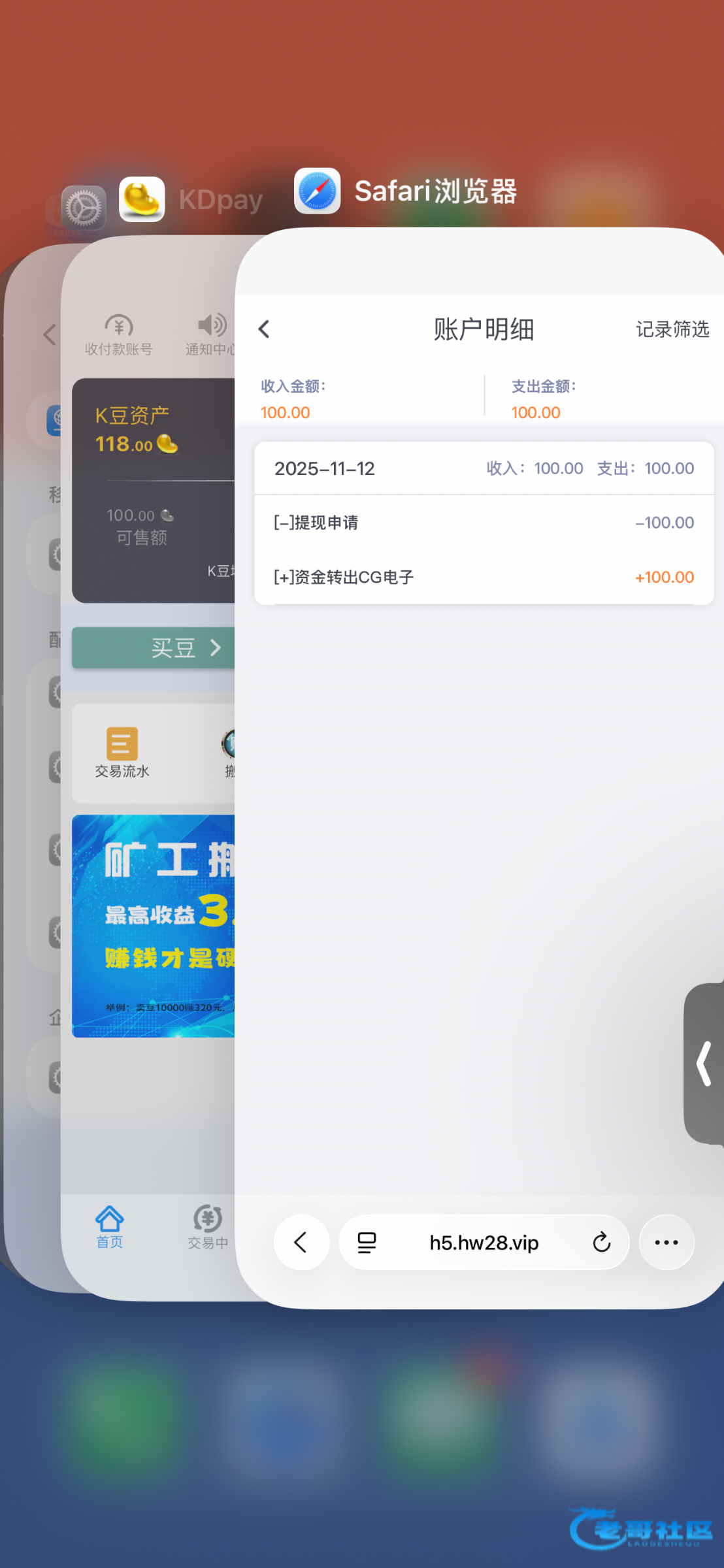Open Safari's three-dot more menu
This screenshot has height=1568, width=724.
click(x=666, y=1242)
